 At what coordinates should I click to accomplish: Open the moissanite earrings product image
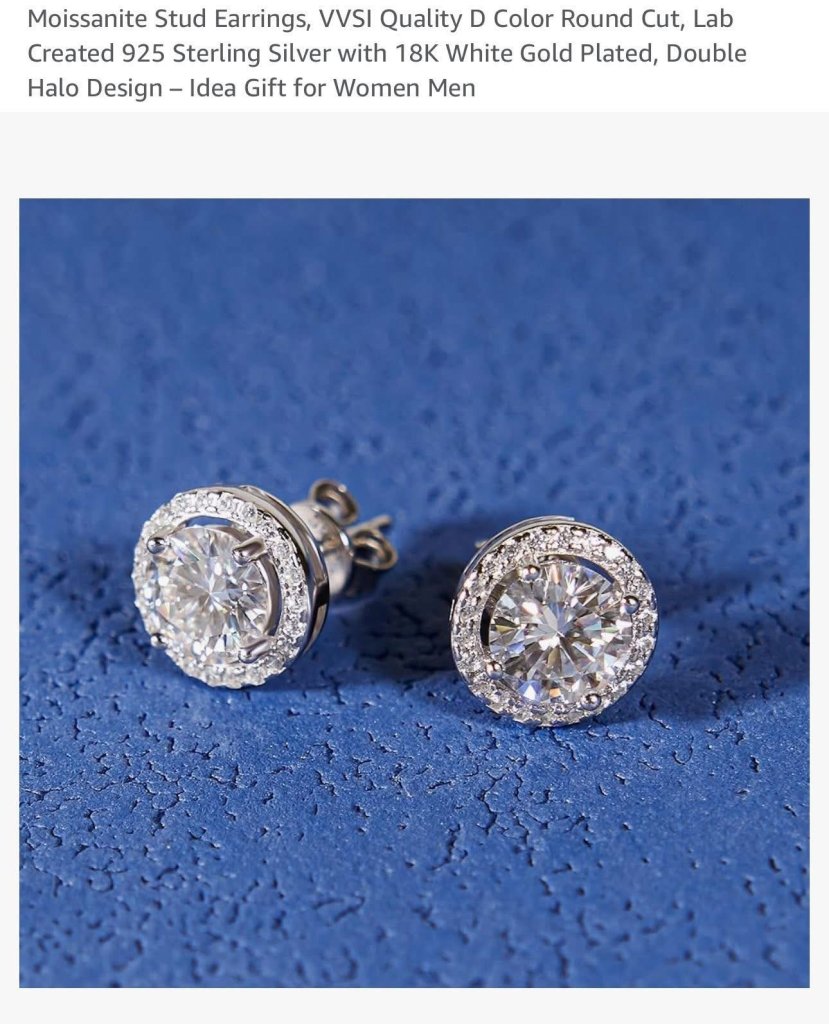tap(414, 592)
